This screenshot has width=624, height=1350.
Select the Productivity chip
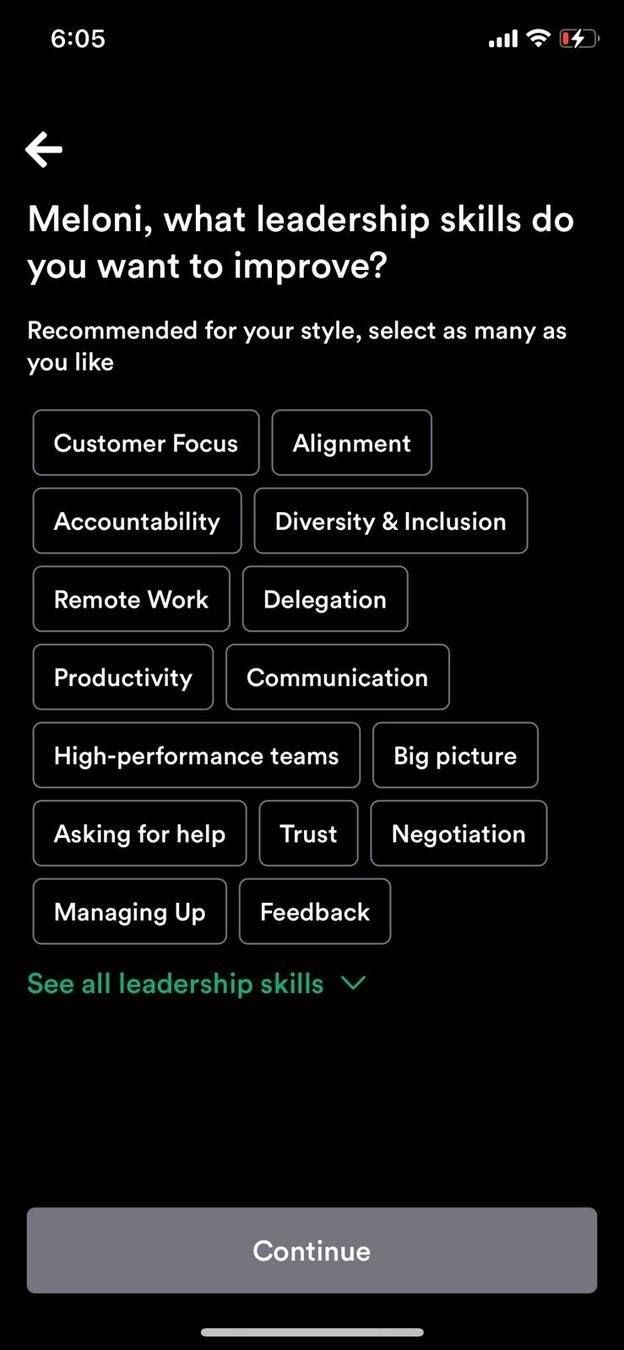point(123,677)
